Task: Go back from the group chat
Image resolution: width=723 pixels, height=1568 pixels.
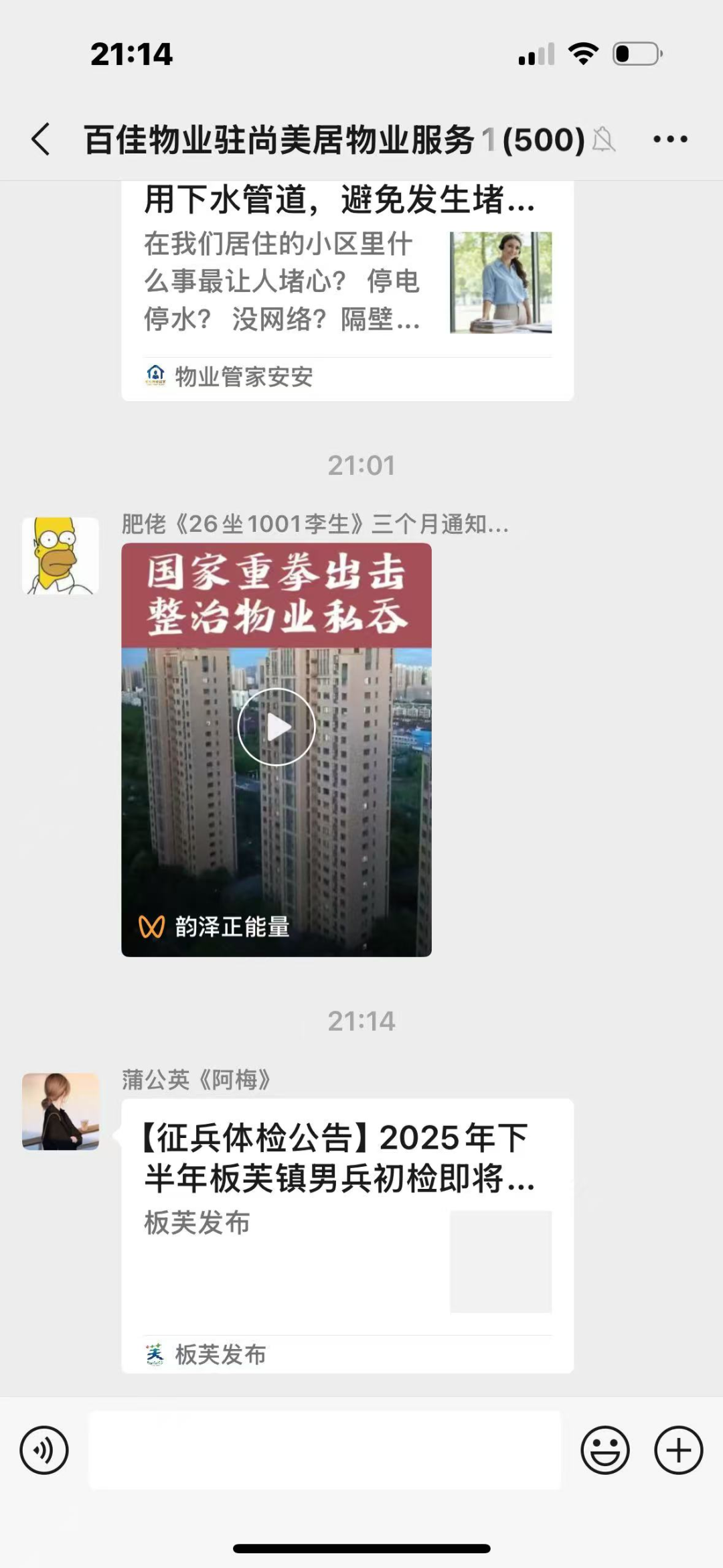Action: [x=42, y=139]
